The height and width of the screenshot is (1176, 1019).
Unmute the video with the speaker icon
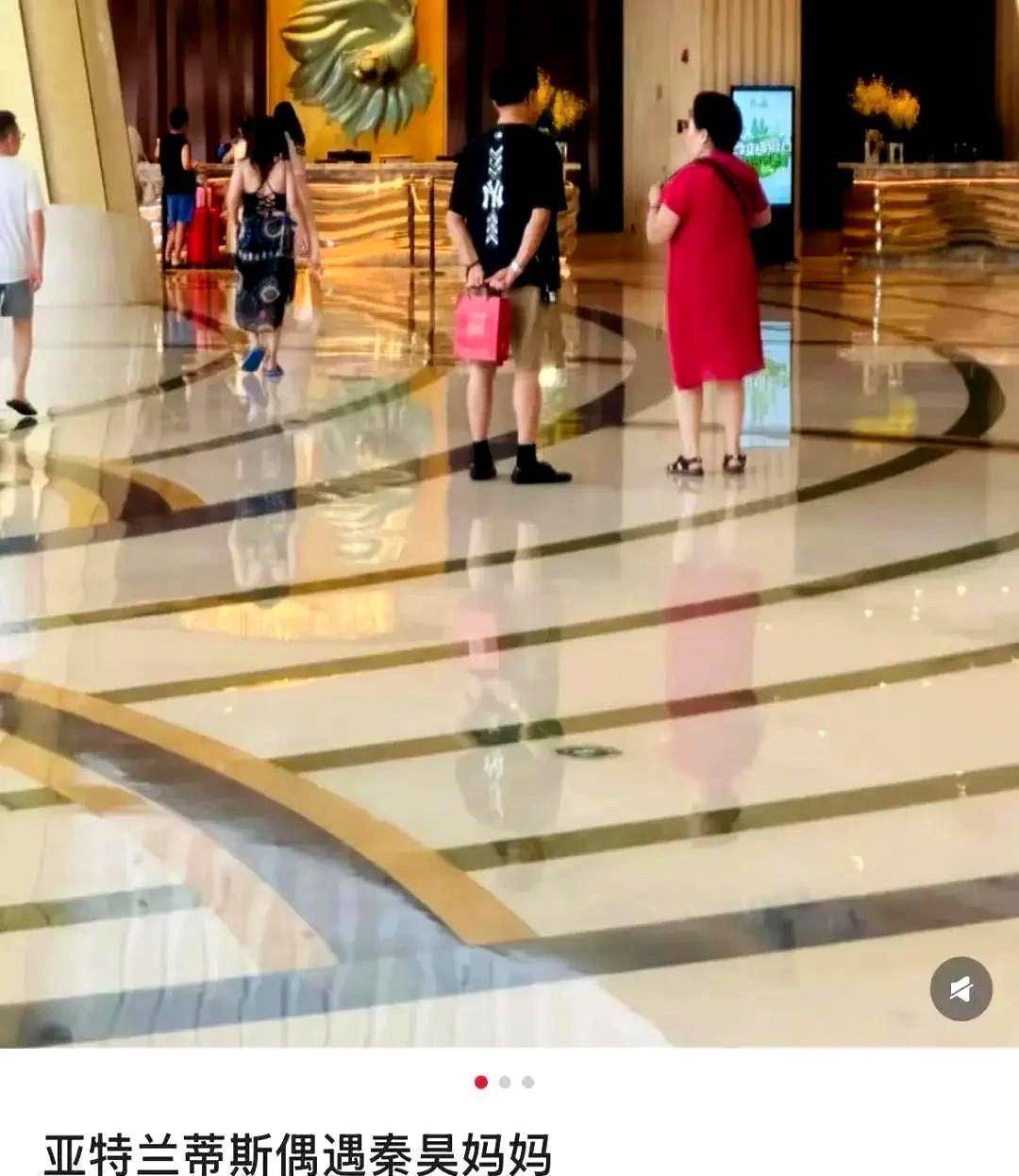pyautogui.click(x=961, y=989)
